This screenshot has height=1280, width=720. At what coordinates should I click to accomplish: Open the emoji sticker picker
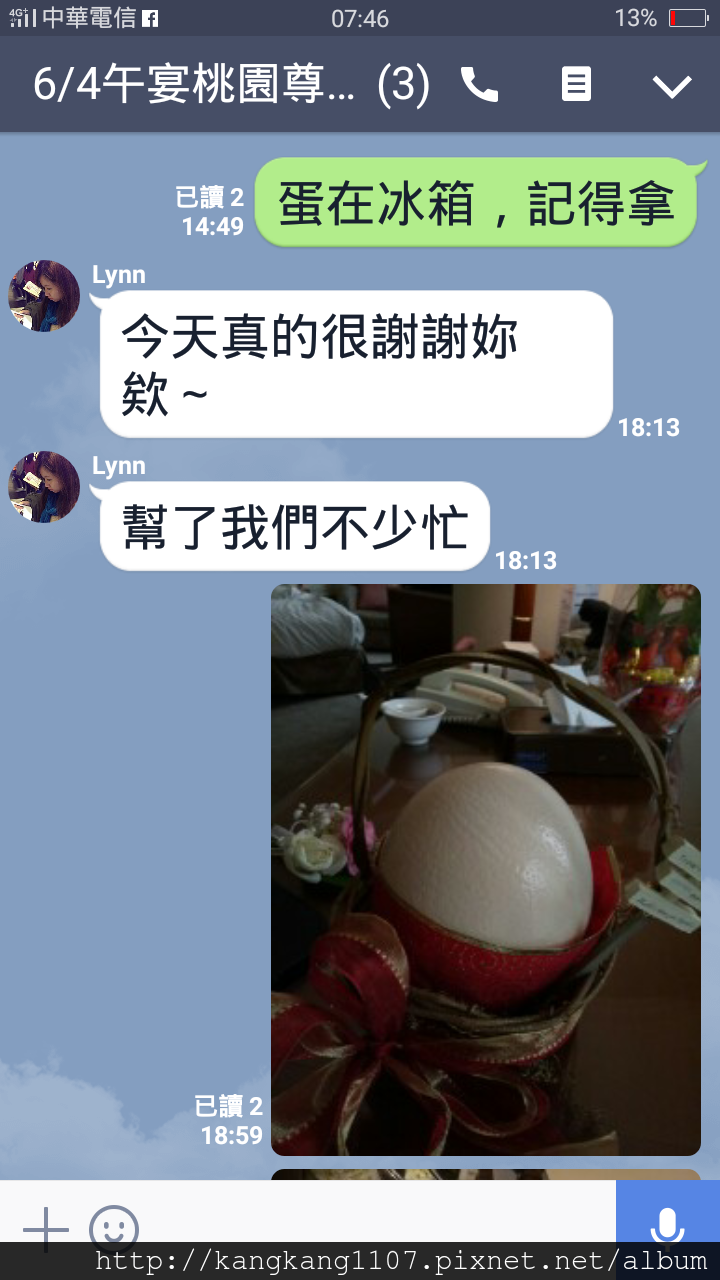[113, 1228]
